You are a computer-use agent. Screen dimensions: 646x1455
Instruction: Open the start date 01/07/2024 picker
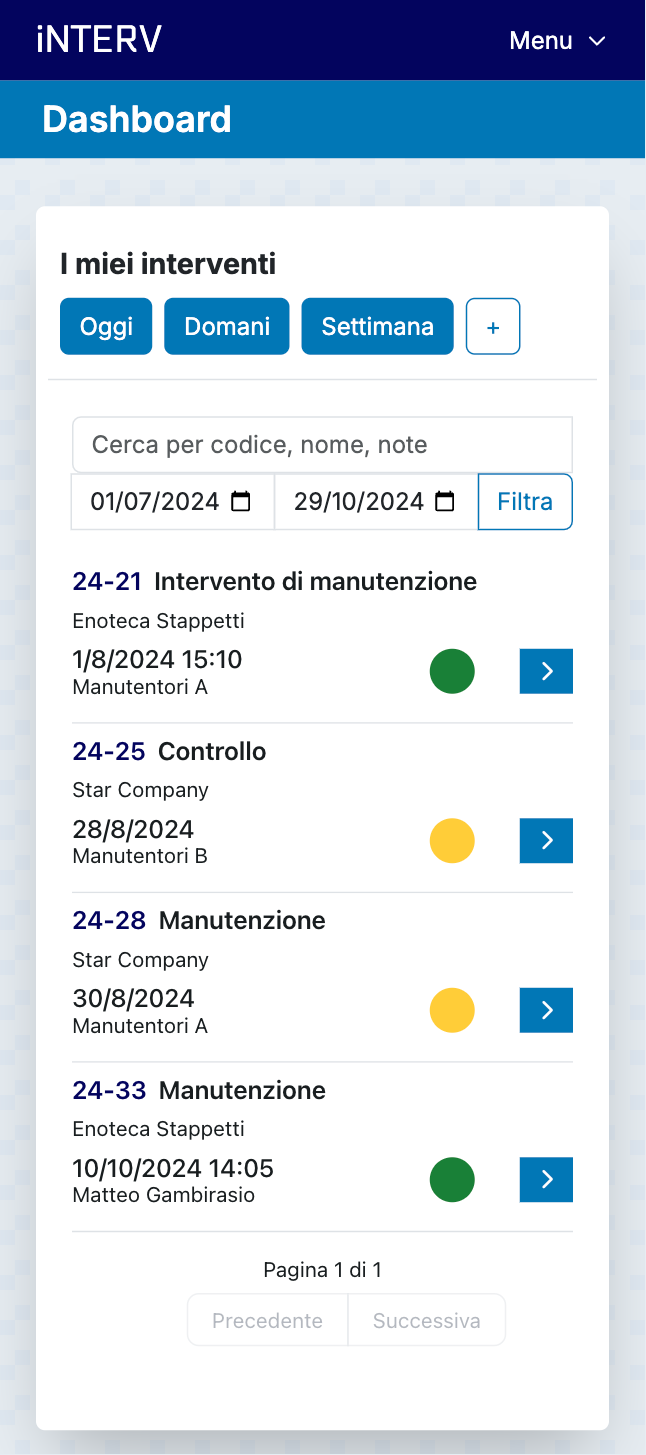click(x=241, y=502)
